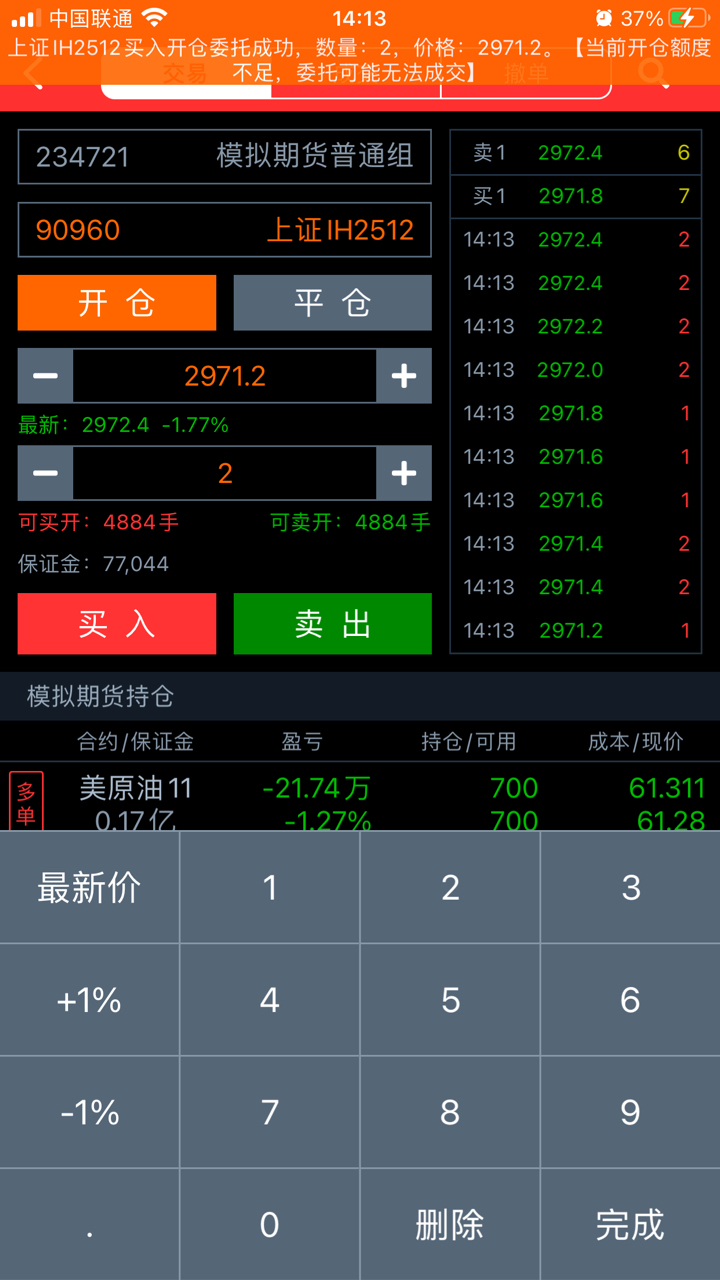Tap the +1% keypad key
This screenshot has width=720, height=1280.
tap(90, 1000)
